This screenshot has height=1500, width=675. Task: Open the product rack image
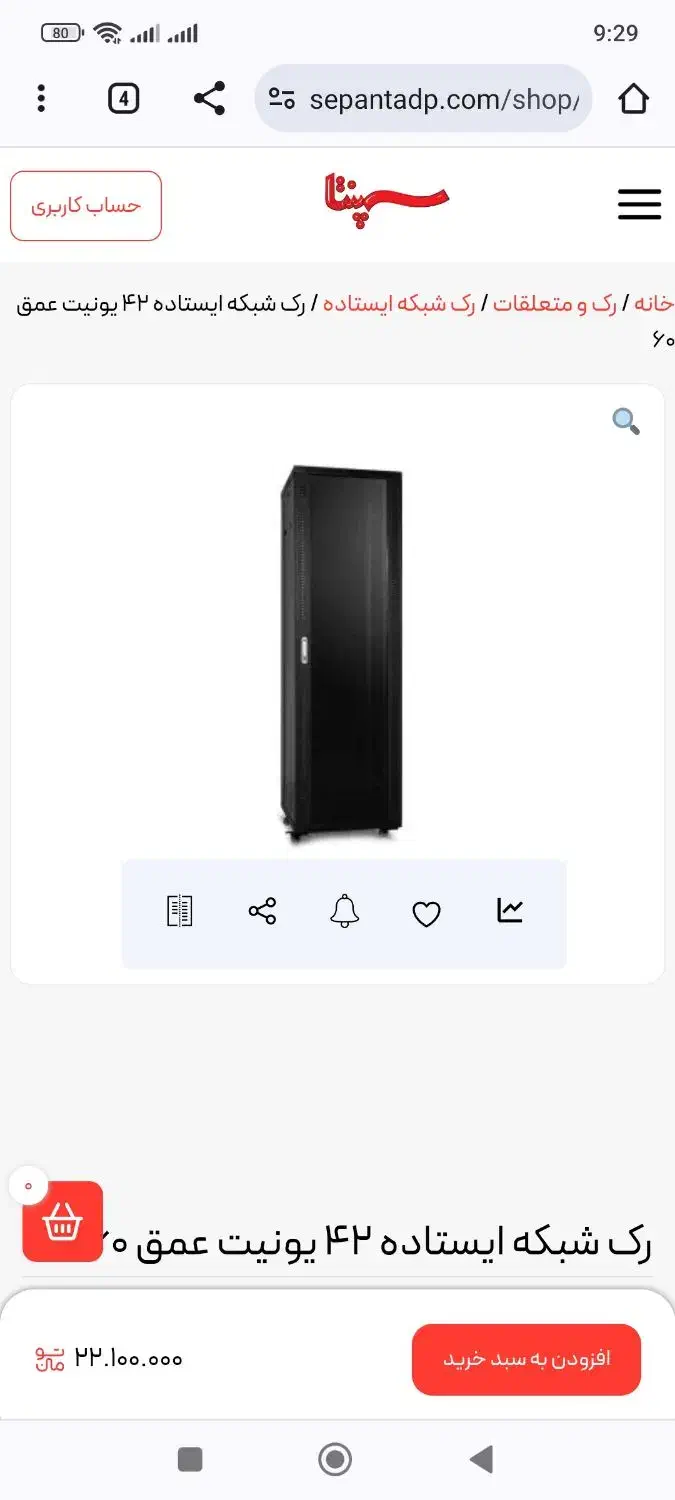pos(340,650)
